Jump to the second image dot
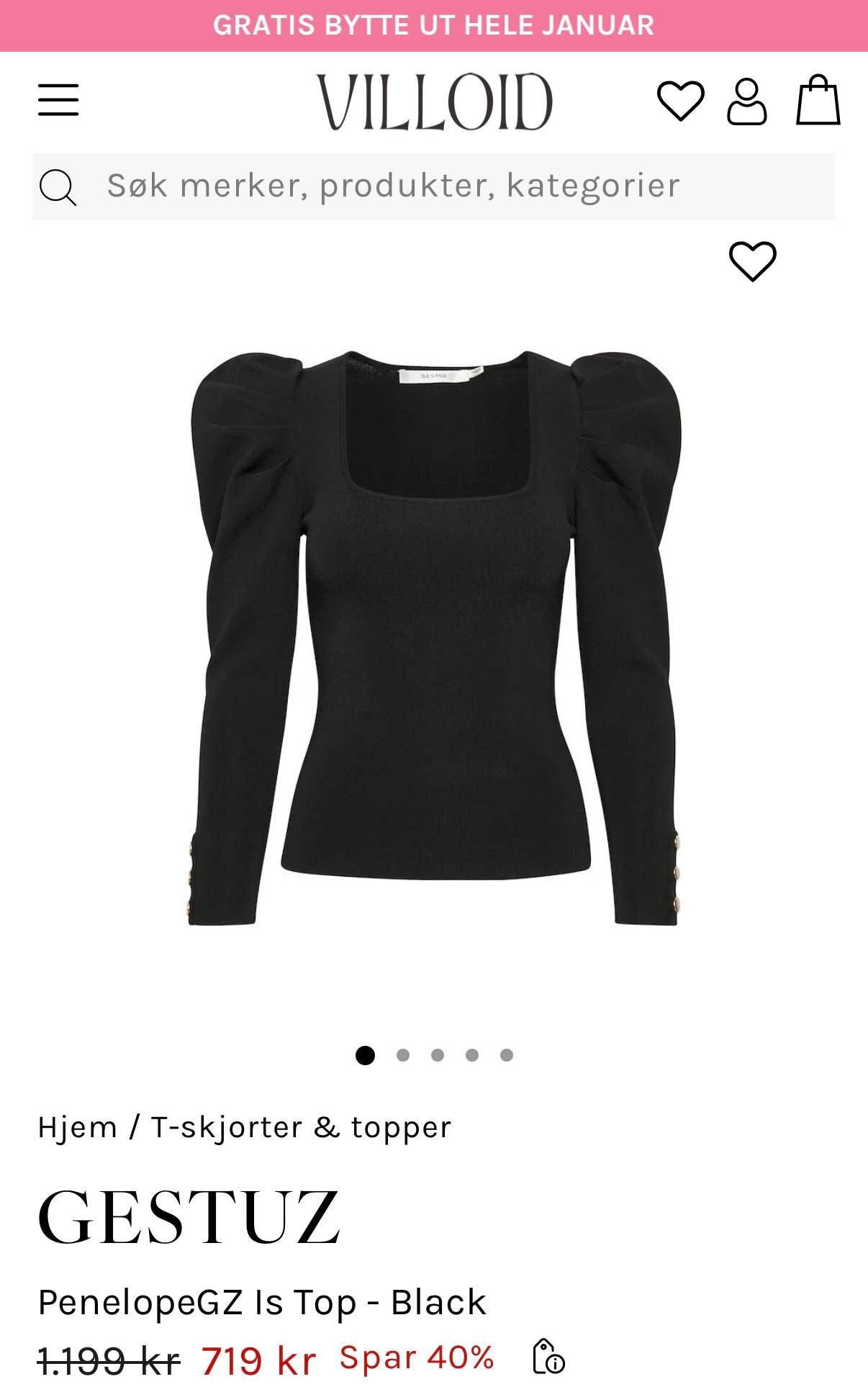This screenshot has width=868, height=1392. click(403, 1055)
